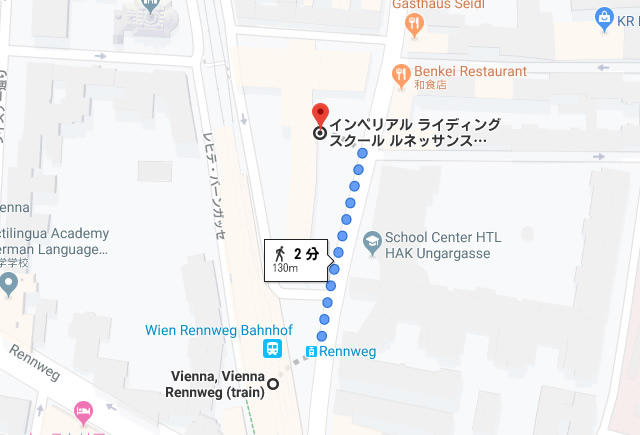Select the Vienna Rennweg (train) origin point
The image size is (640, 435).
click(272, 384)
